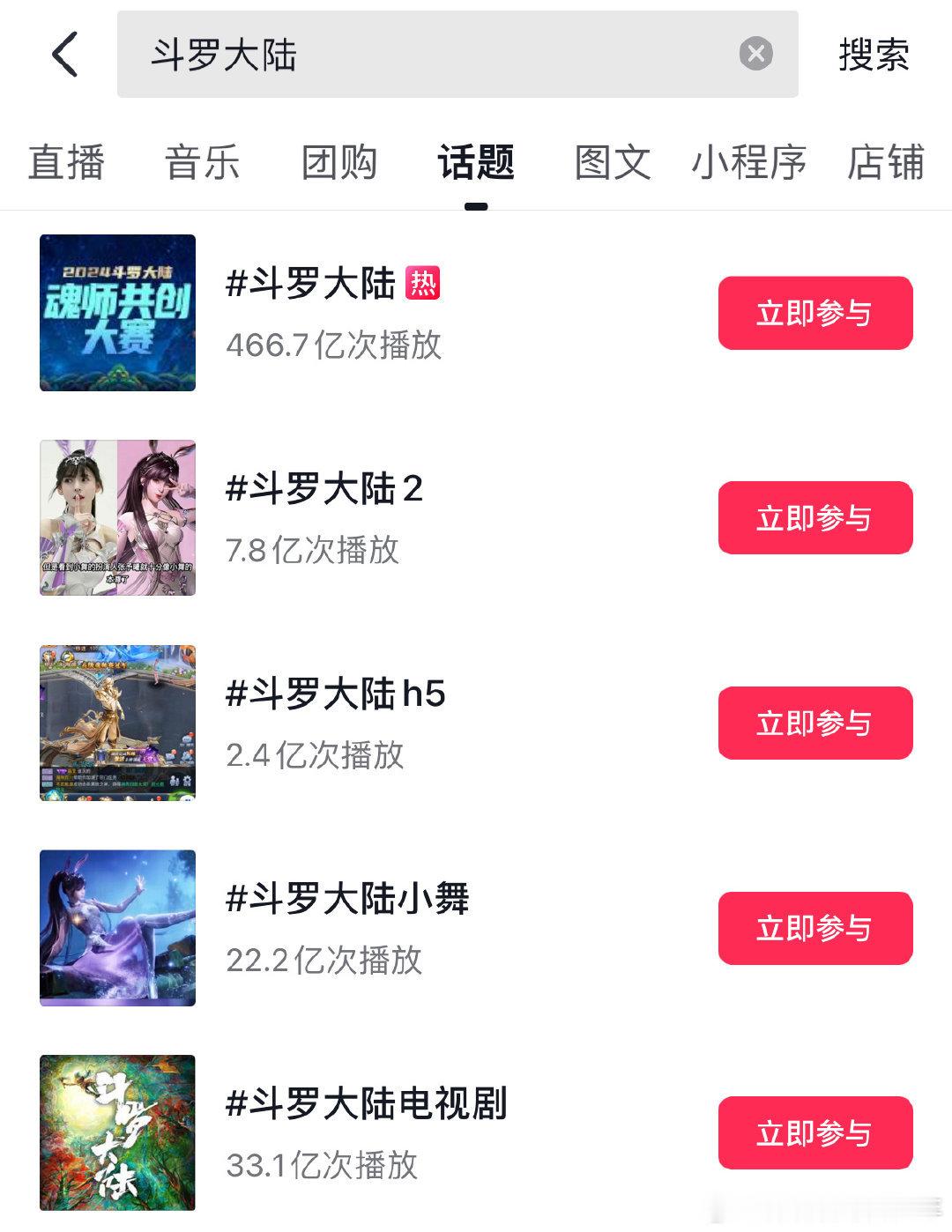Screen dimensions: 952x1232
Task: Tap 立即参与 for #斗罗大陆 topic
Action: click(x=814, y=313)
